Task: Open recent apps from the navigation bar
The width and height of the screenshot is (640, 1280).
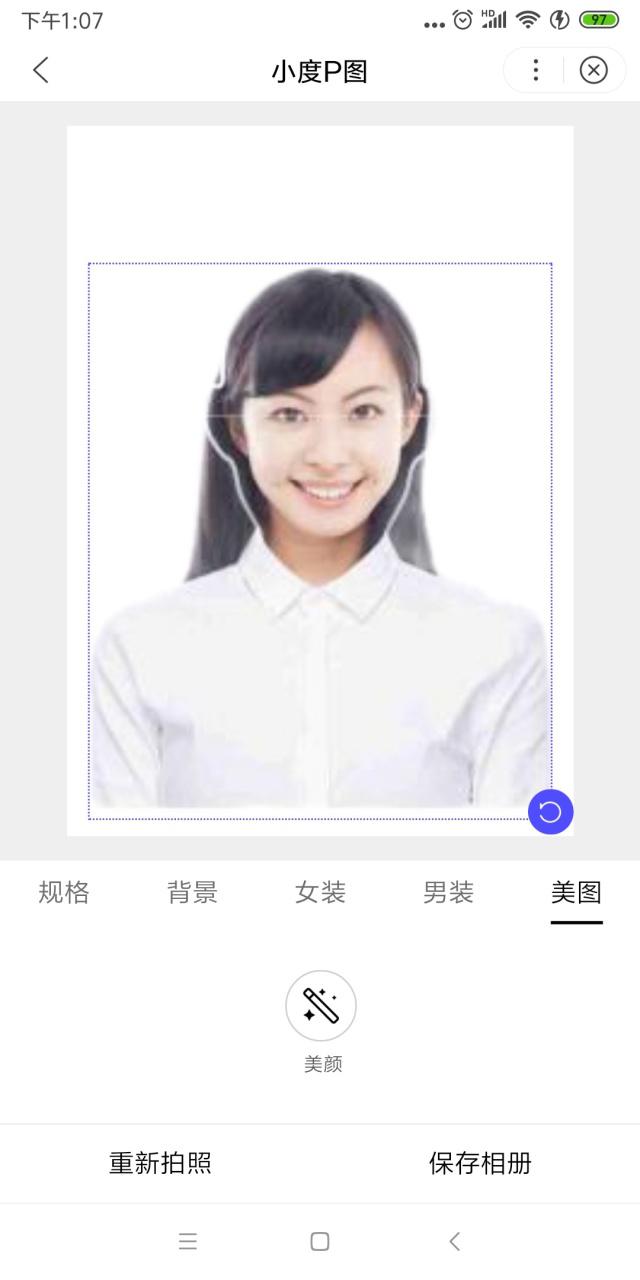Action: (x=188, y=1242)
